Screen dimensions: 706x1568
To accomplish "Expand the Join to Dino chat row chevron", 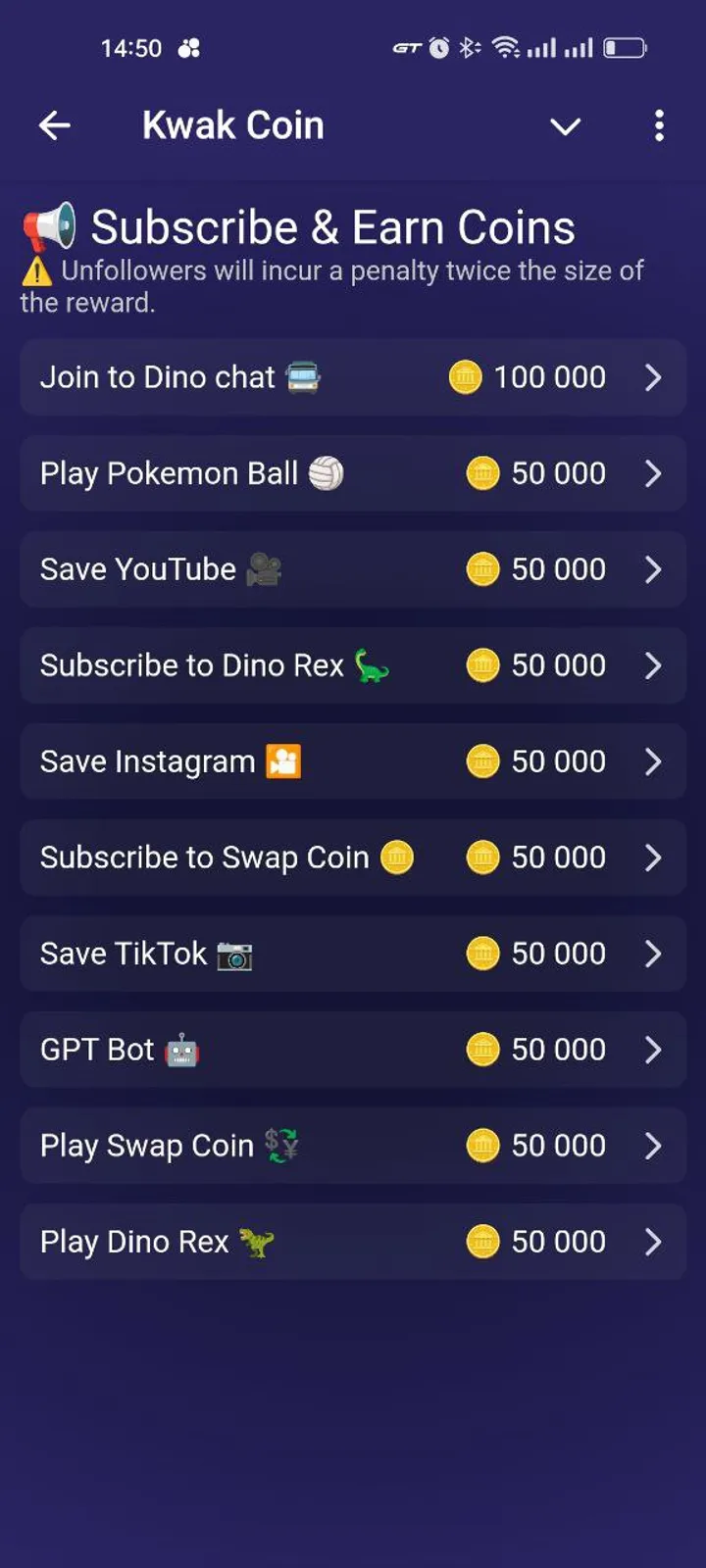I will pos(655,377).
